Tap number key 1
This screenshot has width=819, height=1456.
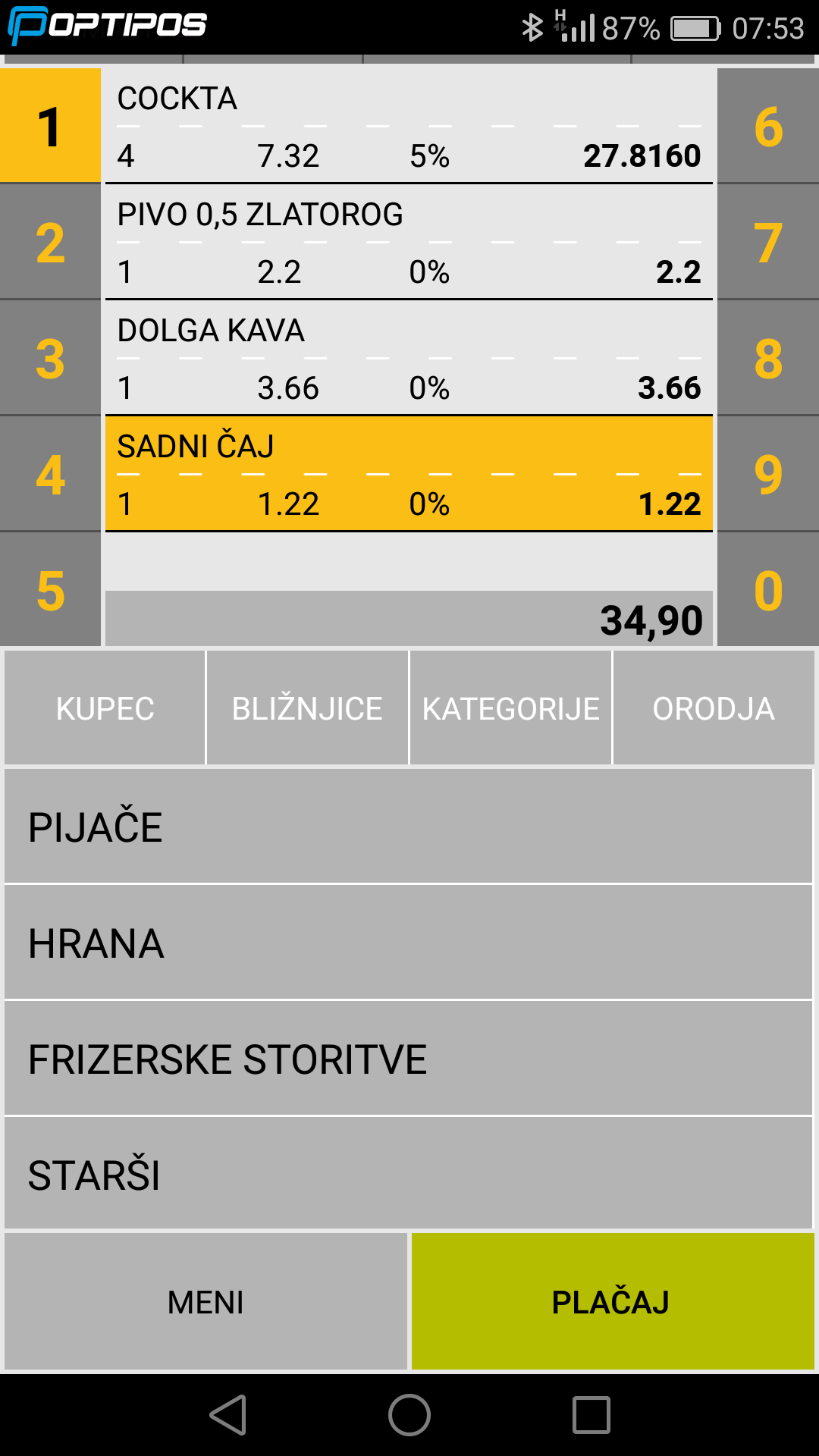click(x=50, y=127)
